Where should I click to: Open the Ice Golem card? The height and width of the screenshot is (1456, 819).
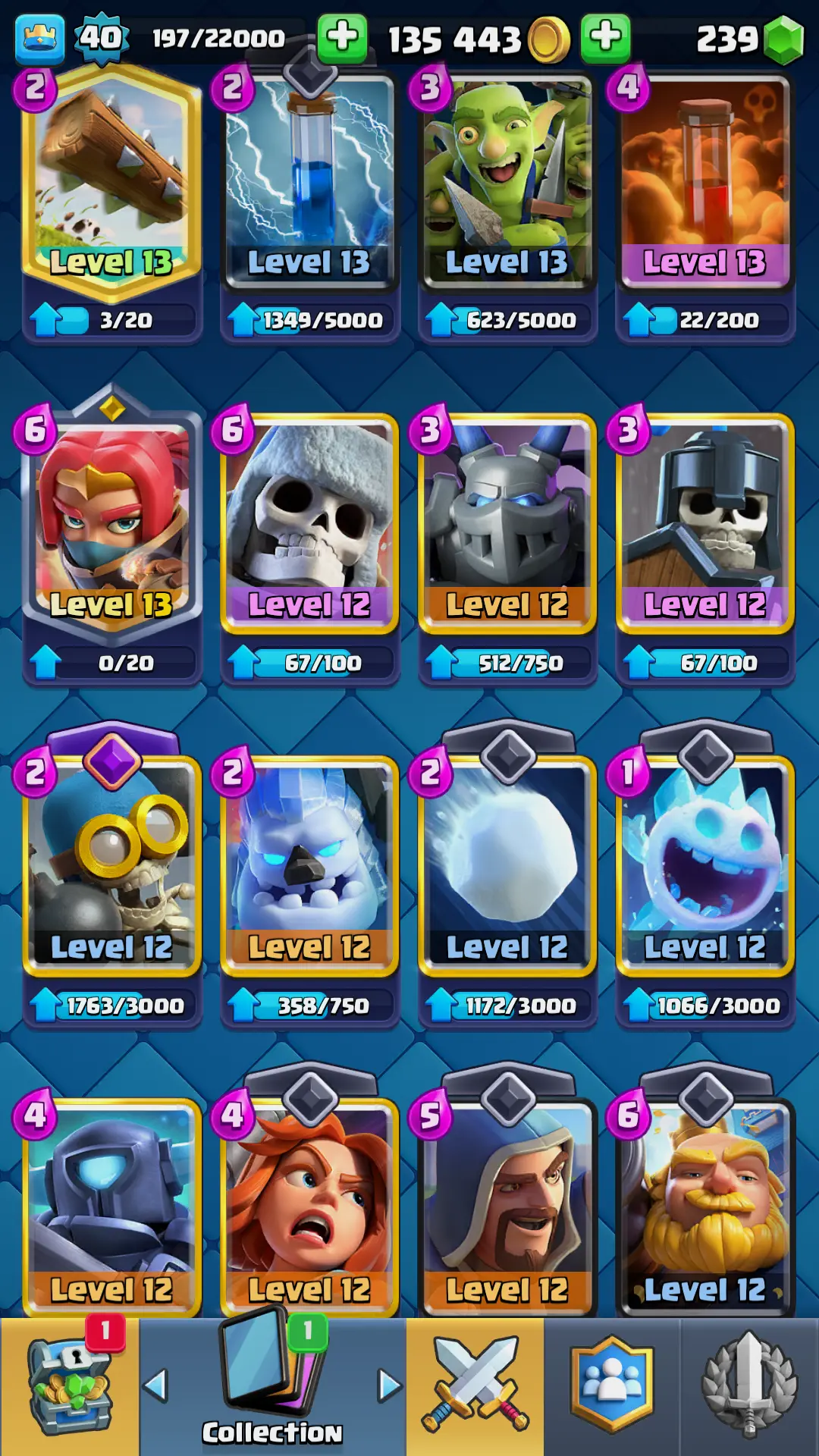(x=309, y=864)
